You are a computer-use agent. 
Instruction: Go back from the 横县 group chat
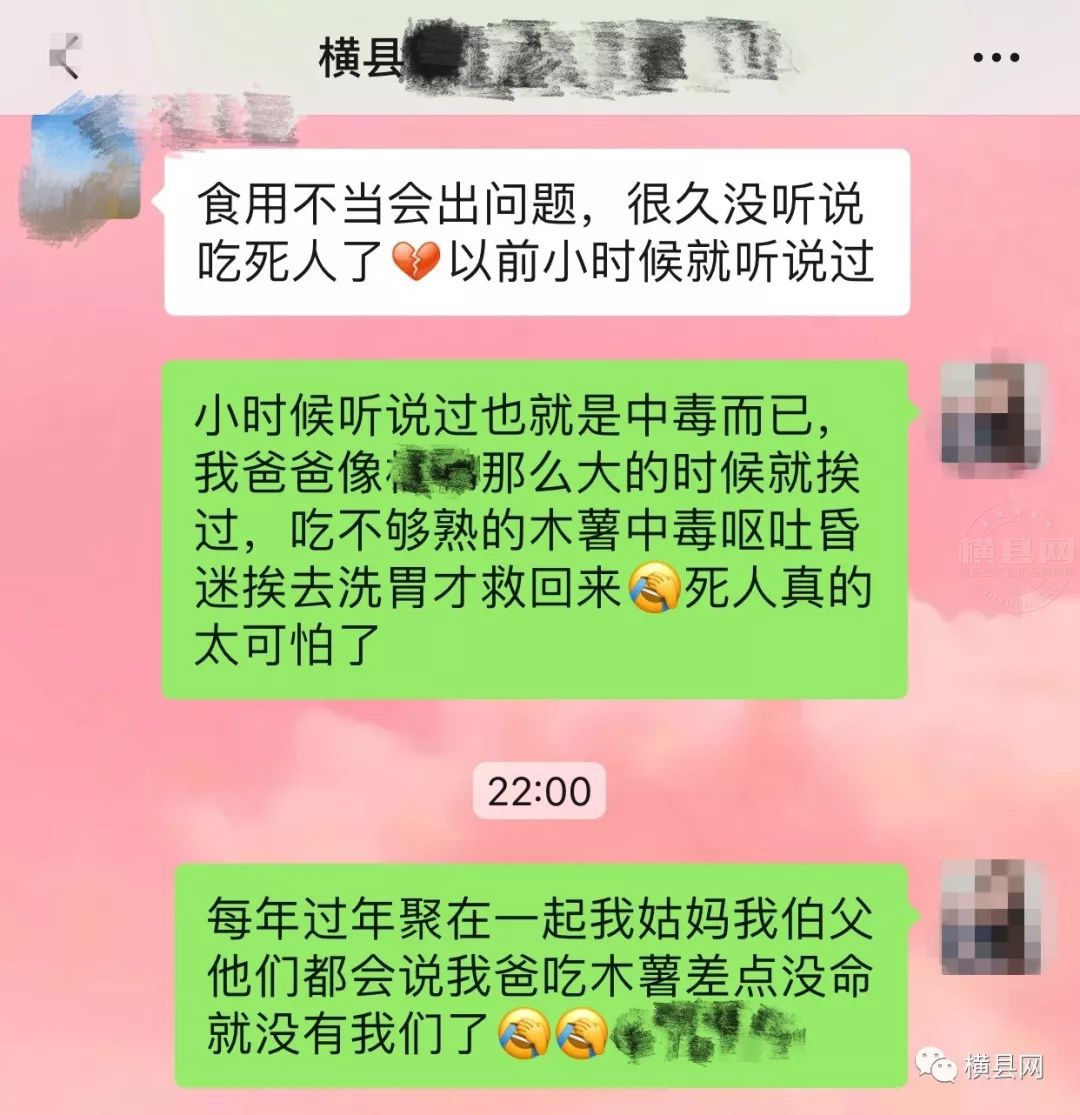[x=65, y=57]
